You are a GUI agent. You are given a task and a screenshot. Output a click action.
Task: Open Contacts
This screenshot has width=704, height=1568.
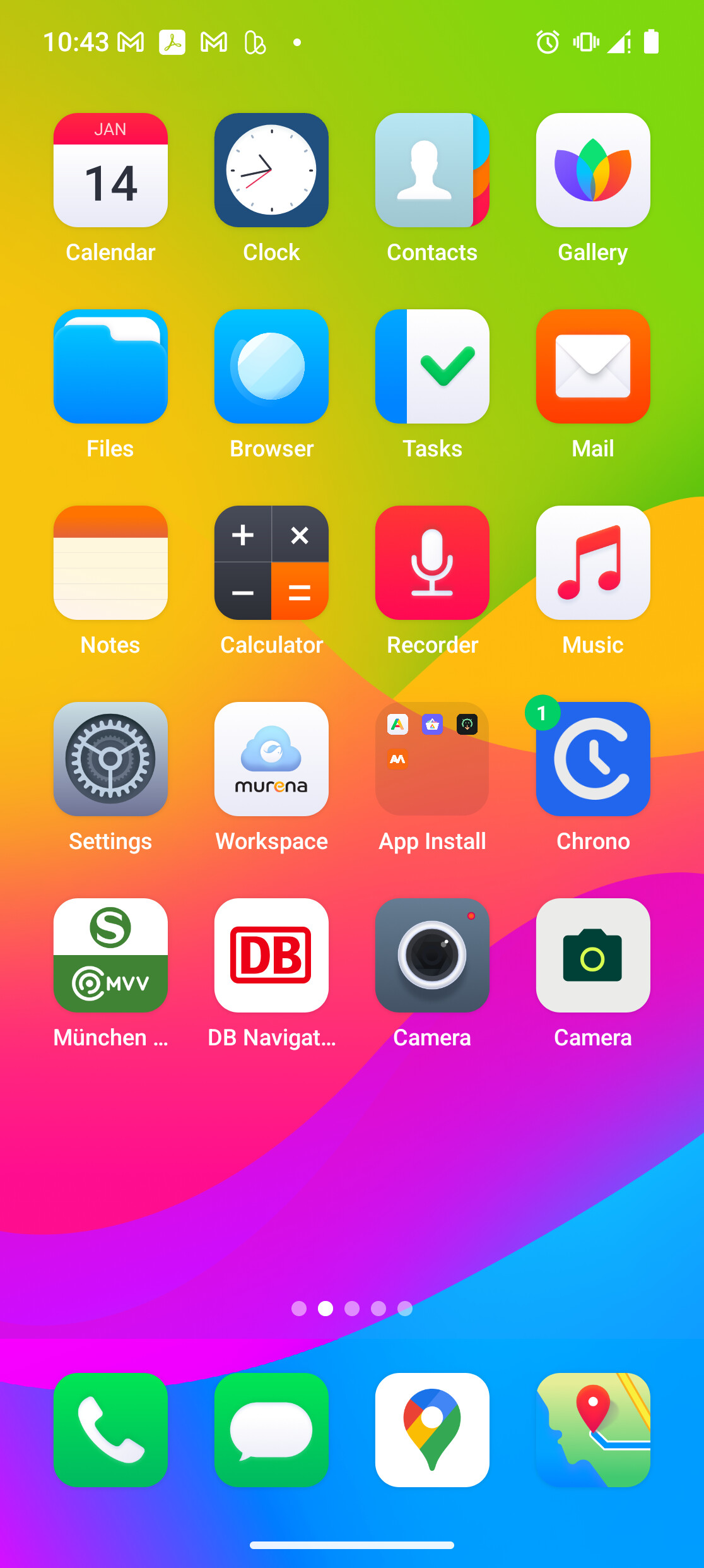432,170
